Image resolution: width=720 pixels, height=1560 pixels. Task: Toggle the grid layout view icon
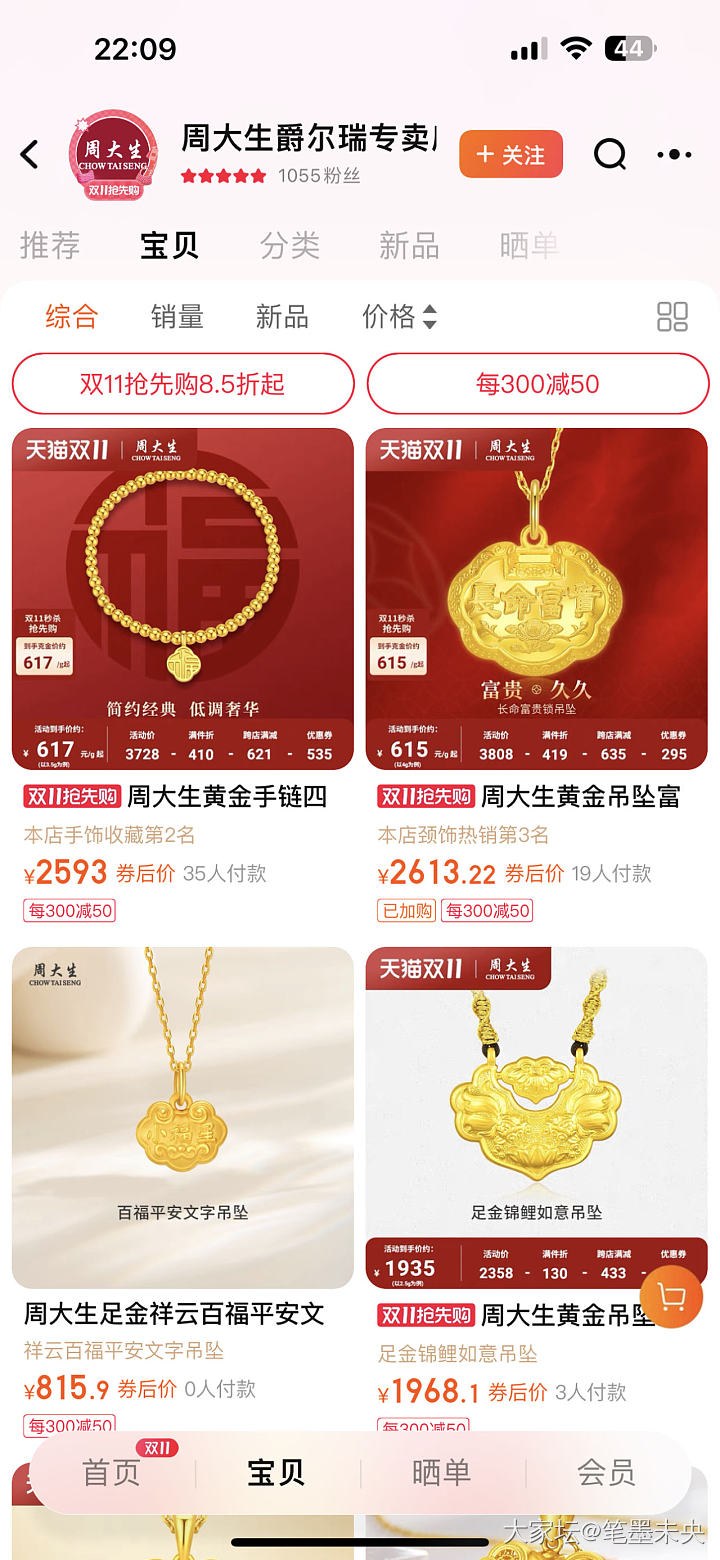(x=672, y=317)
